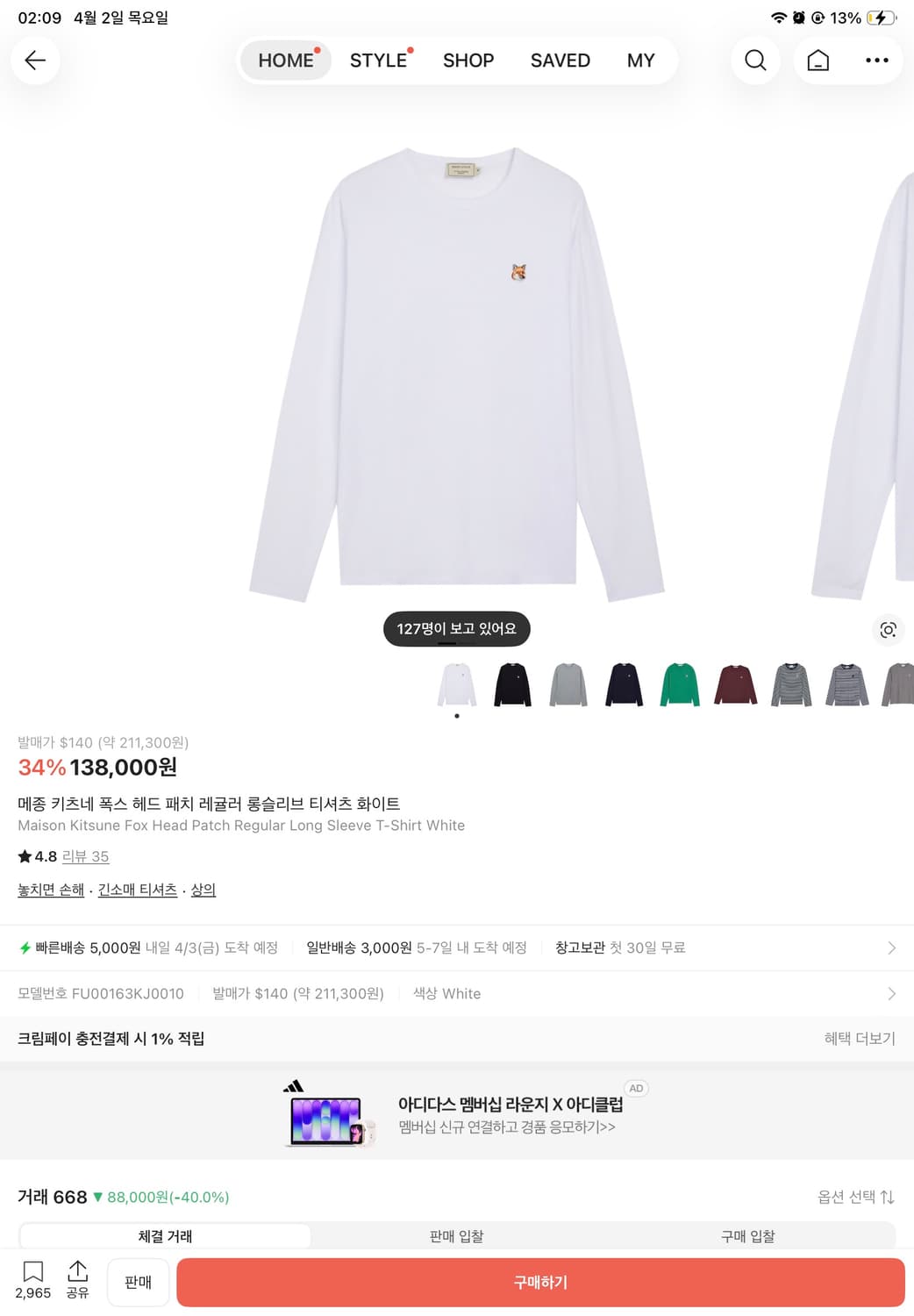Select the STYLE tab

(x=377, y=61)
